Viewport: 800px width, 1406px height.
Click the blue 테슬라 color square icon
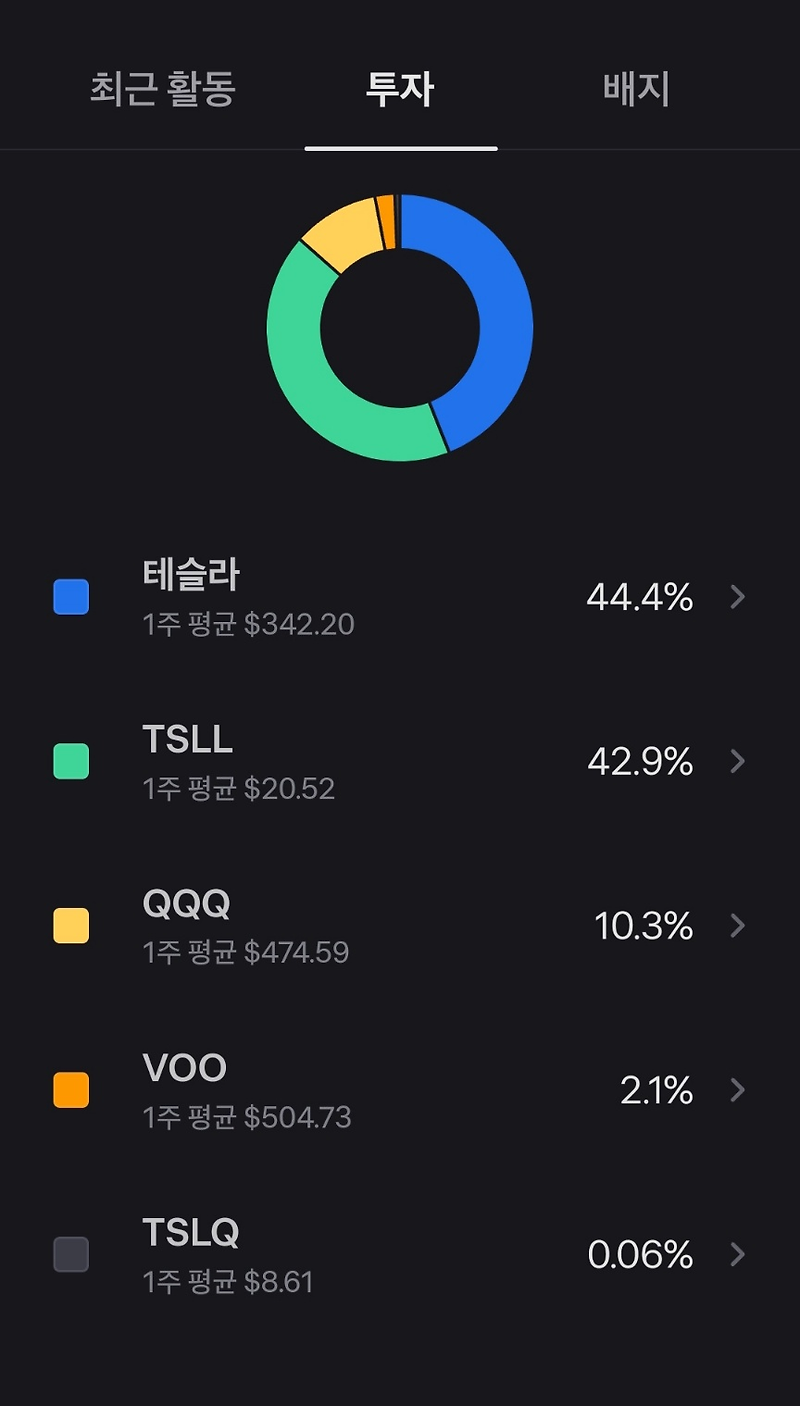point(70,596)
